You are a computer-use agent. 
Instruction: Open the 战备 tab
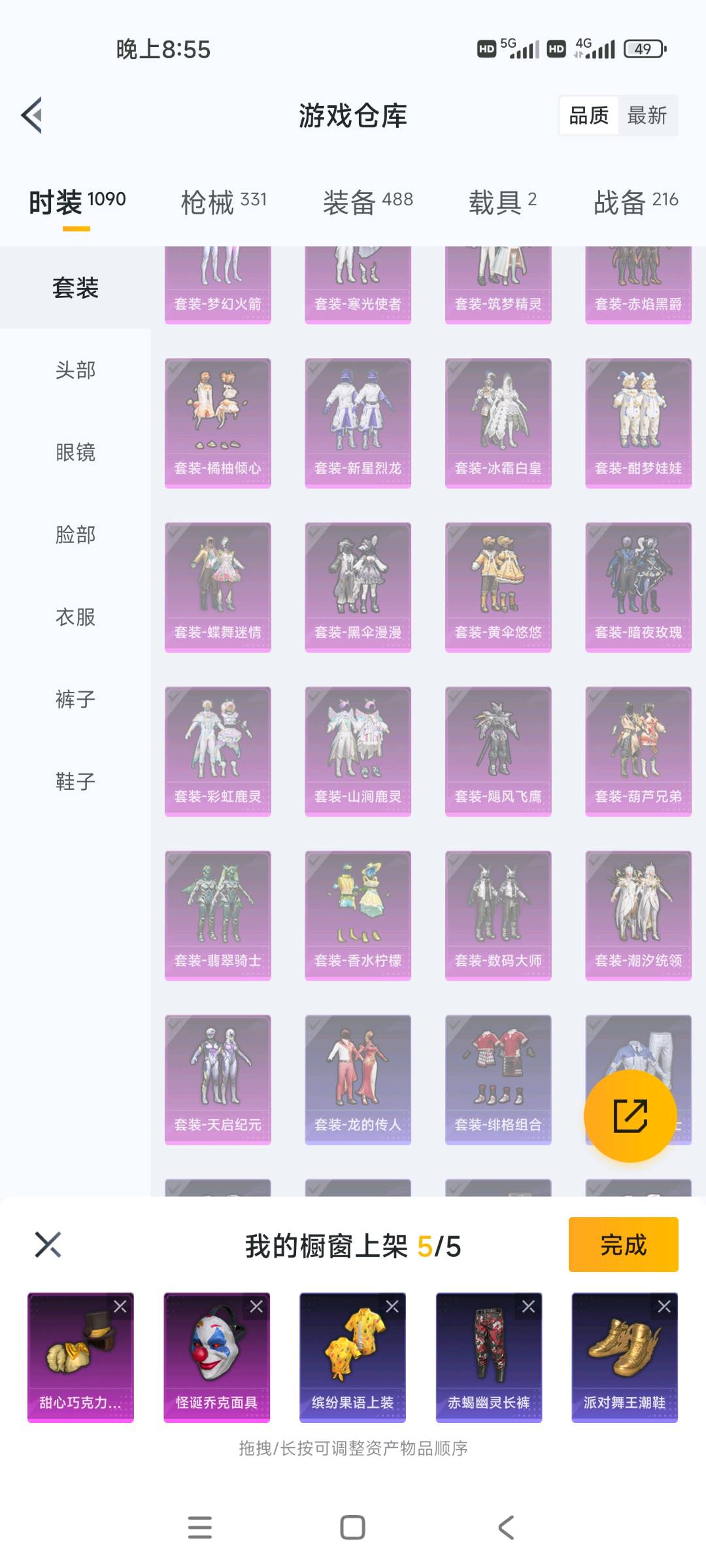click(x=635, y=201)
